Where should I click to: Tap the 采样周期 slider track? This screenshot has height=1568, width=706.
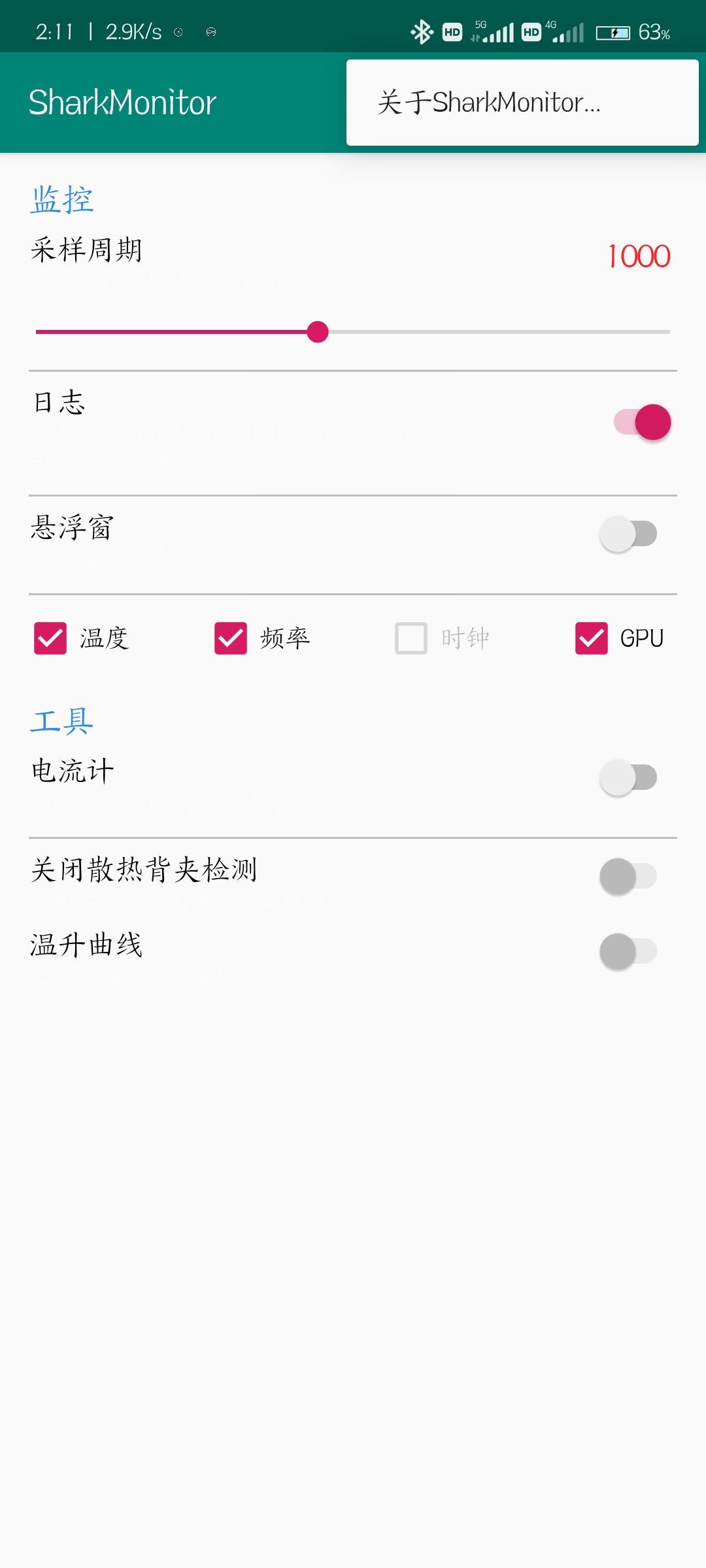pos(353,332)
